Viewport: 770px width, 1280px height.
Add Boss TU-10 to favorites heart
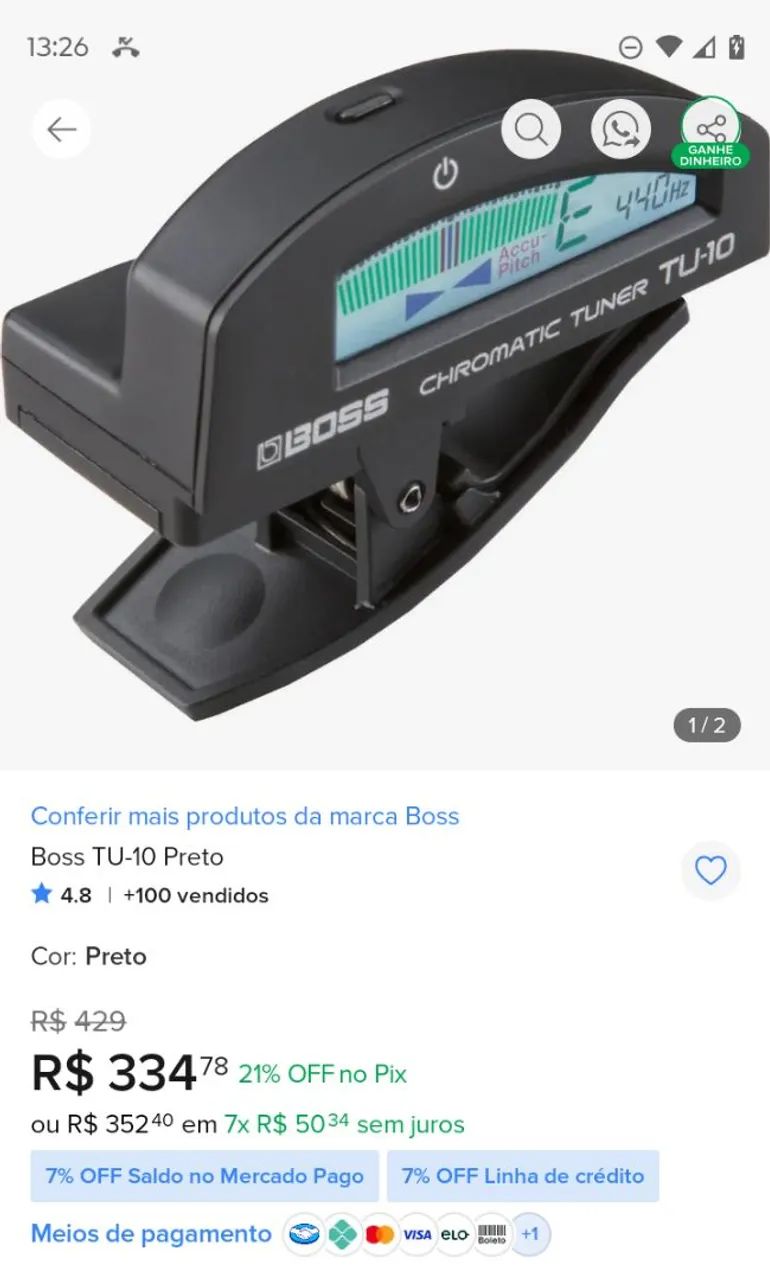tap(711, 871)
